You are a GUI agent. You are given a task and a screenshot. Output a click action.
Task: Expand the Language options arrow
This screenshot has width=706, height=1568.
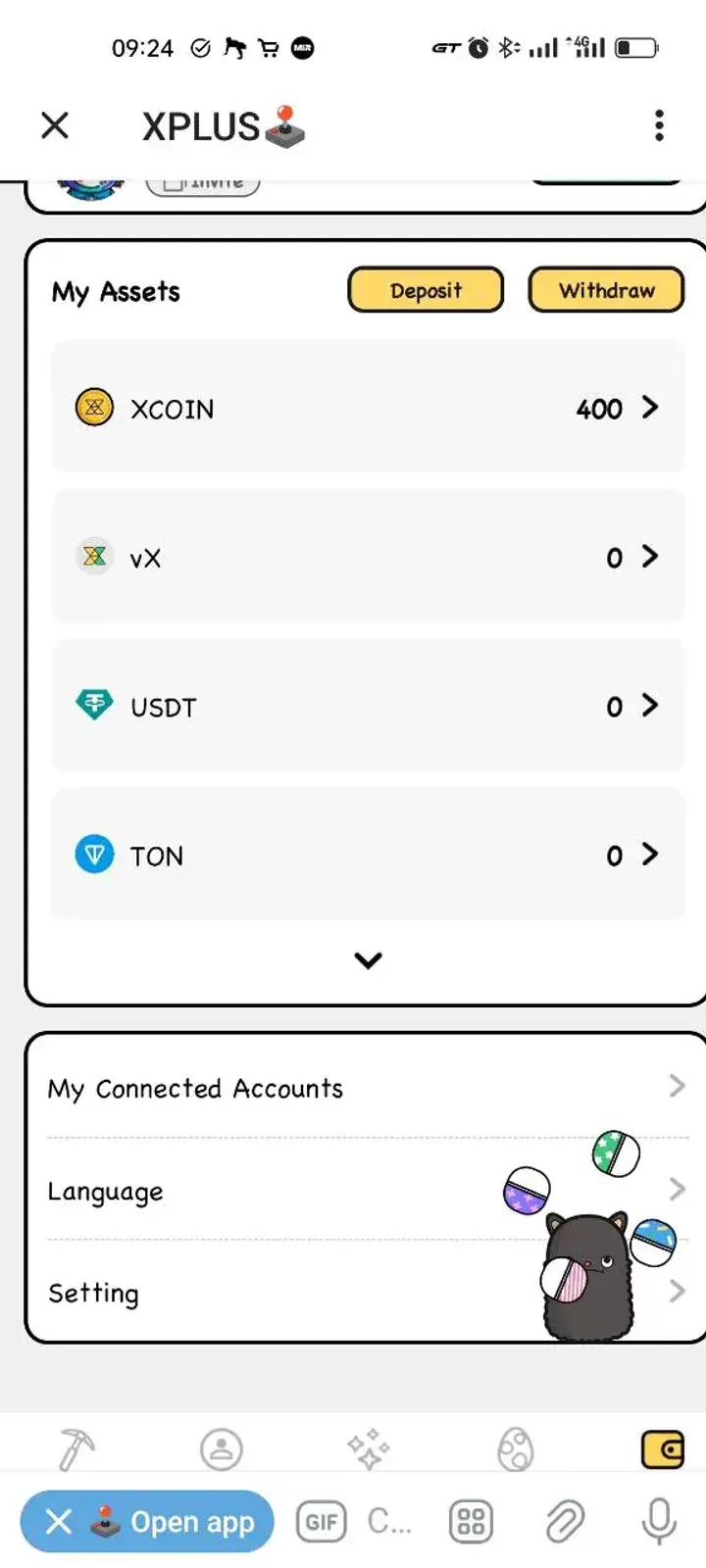tap(678, 1190)
